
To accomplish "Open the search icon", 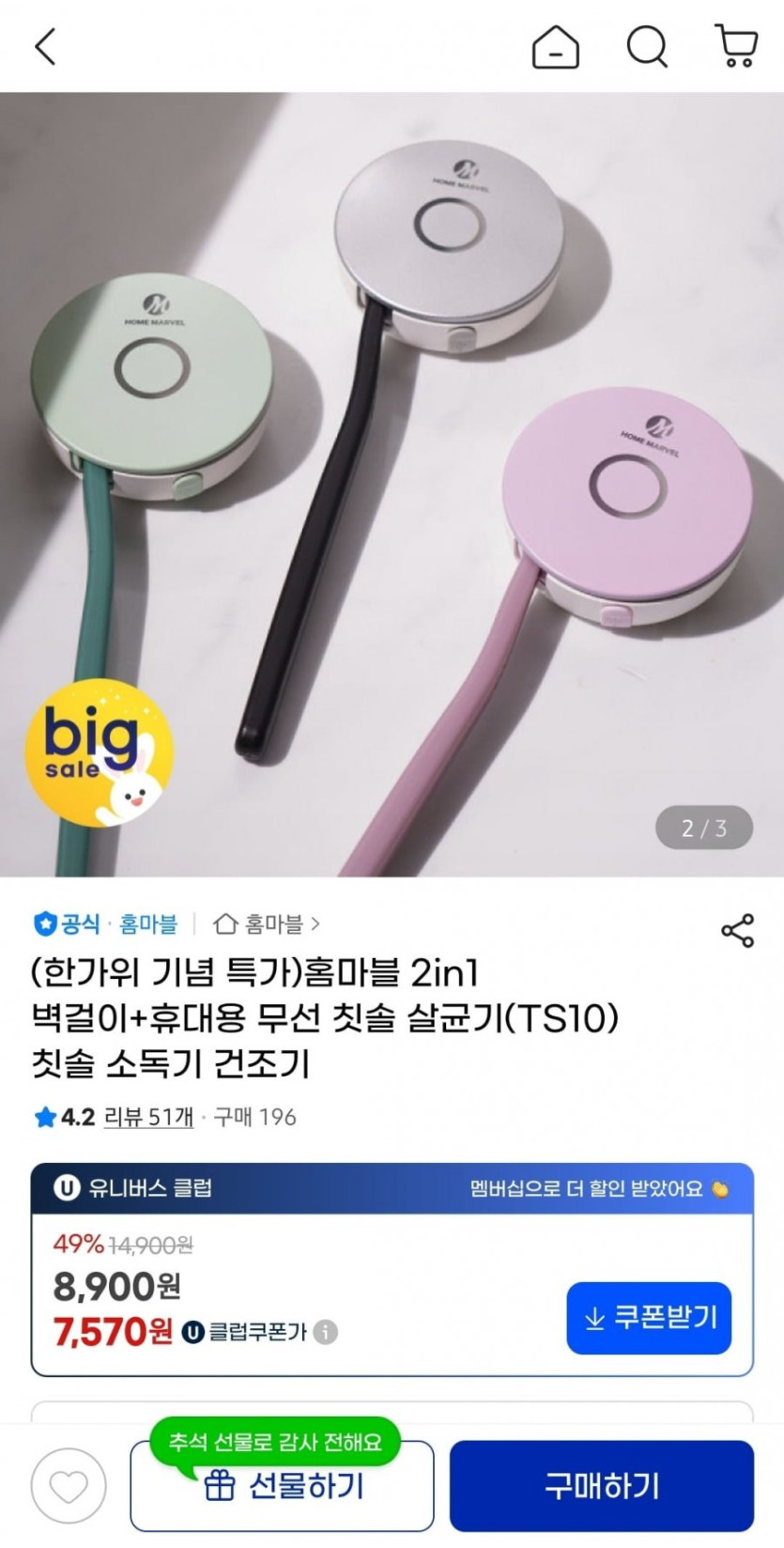I will point(647,46).
